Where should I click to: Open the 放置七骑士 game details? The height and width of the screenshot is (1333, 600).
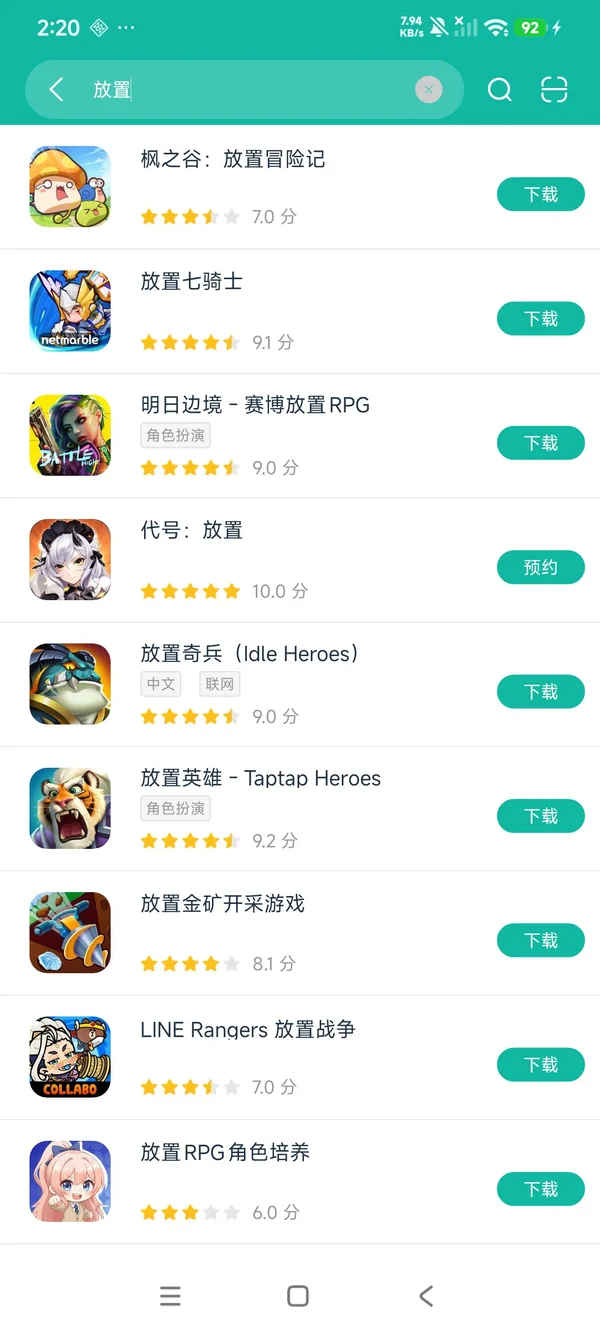pos(192,282)
